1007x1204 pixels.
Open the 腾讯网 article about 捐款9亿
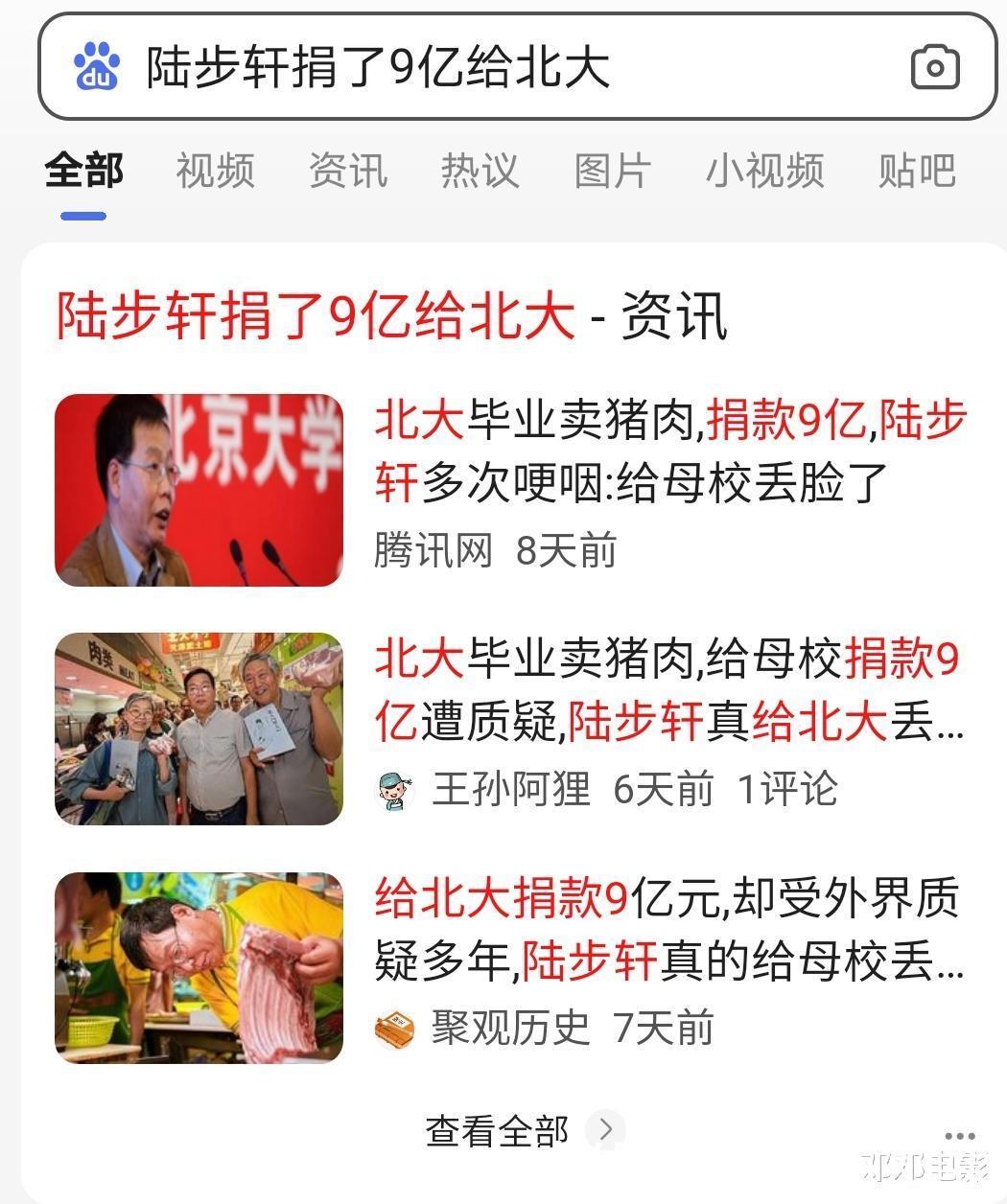click(x=667, y=449)
